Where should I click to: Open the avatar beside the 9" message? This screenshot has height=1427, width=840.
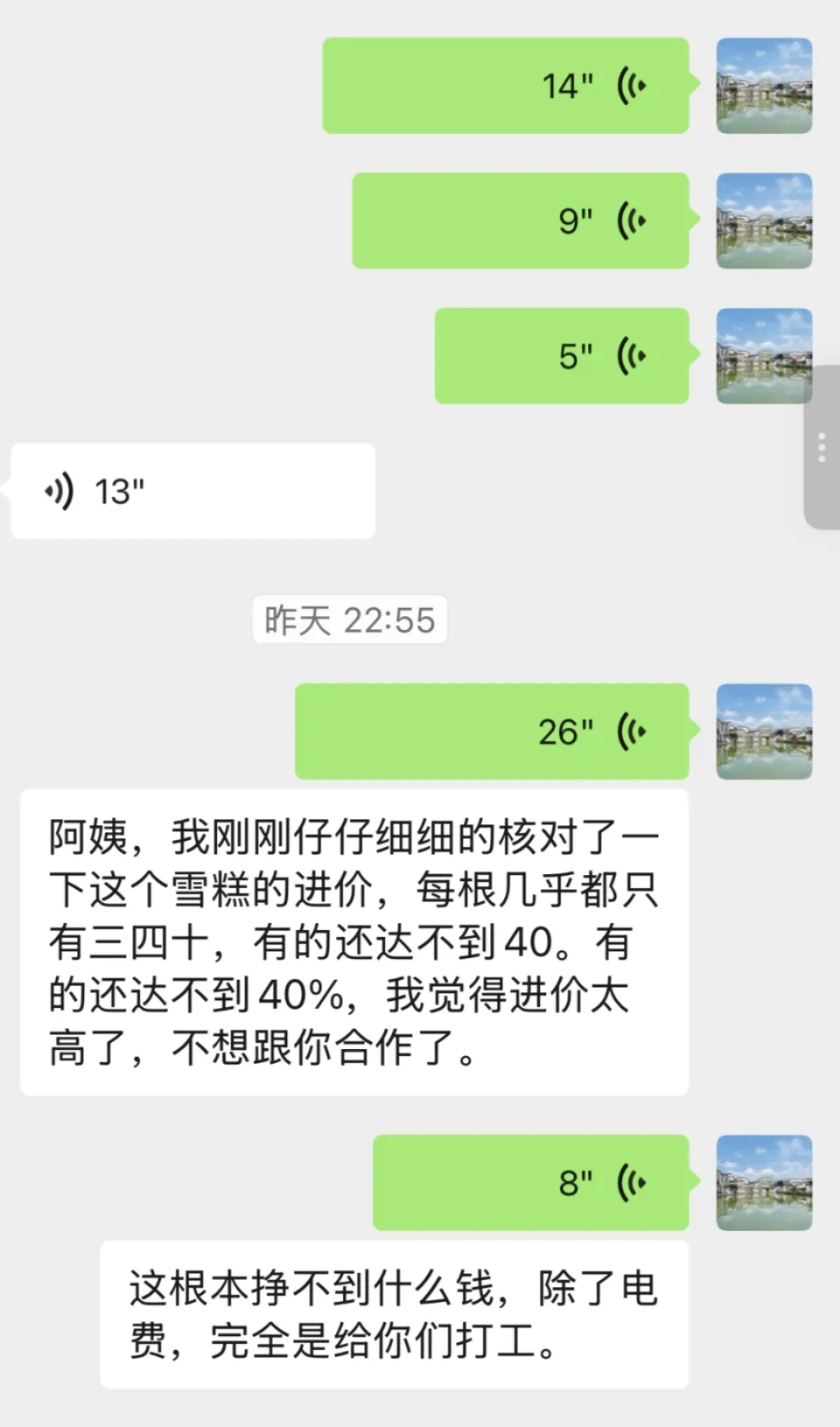(764, 220)
